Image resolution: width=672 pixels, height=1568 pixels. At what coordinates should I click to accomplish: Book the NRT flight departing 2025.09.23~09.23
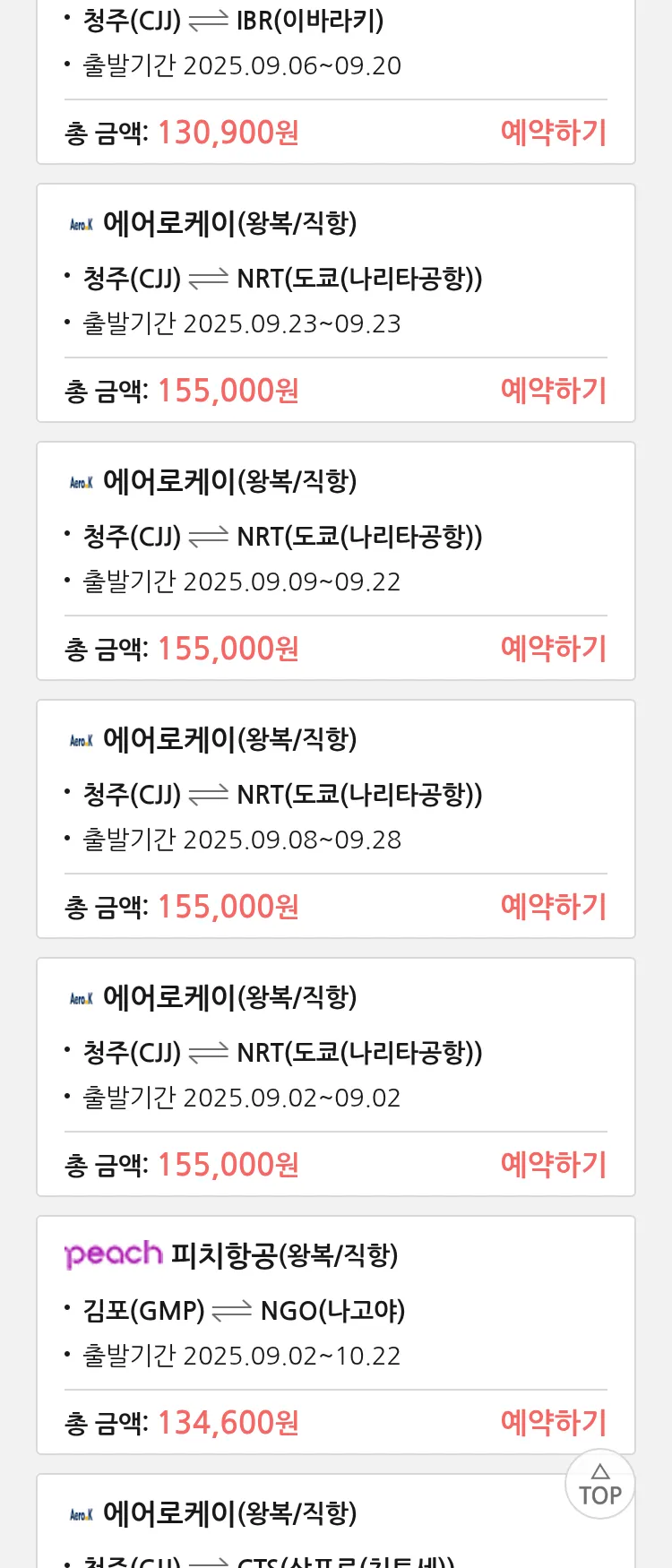pos(553,391)
